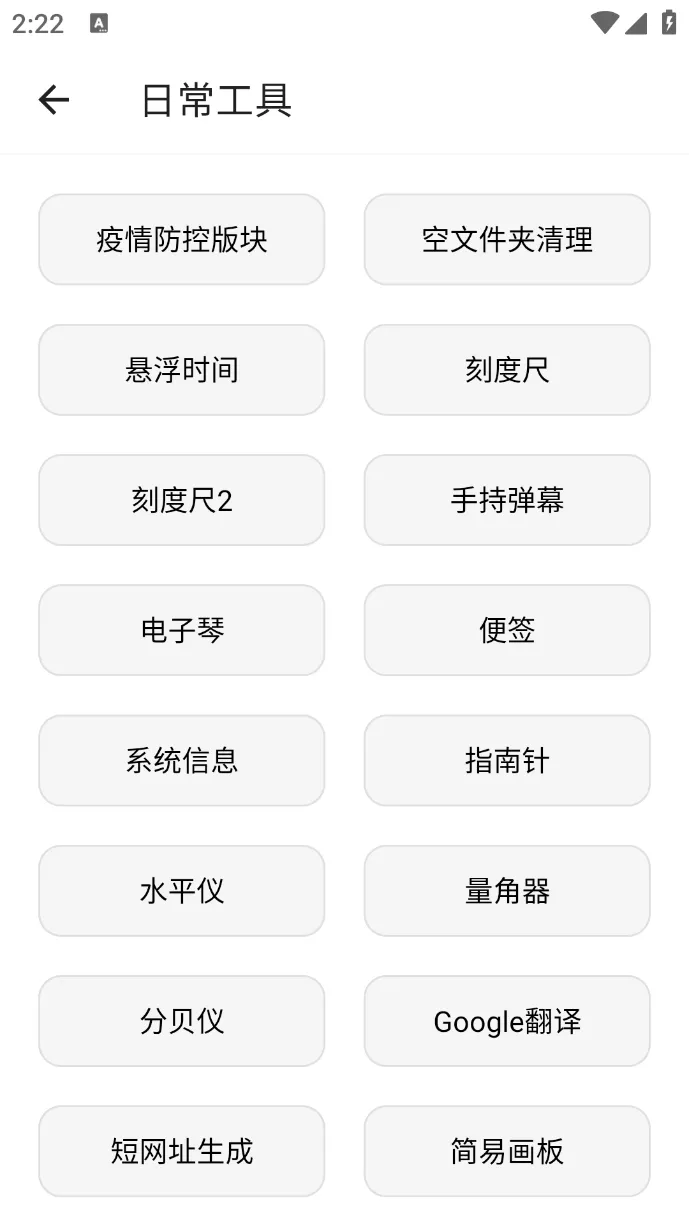The height and width of the screenshot is (1226, 689).
Task: View 系统信息
Action: pyautogui.click(x=182, y=760)
